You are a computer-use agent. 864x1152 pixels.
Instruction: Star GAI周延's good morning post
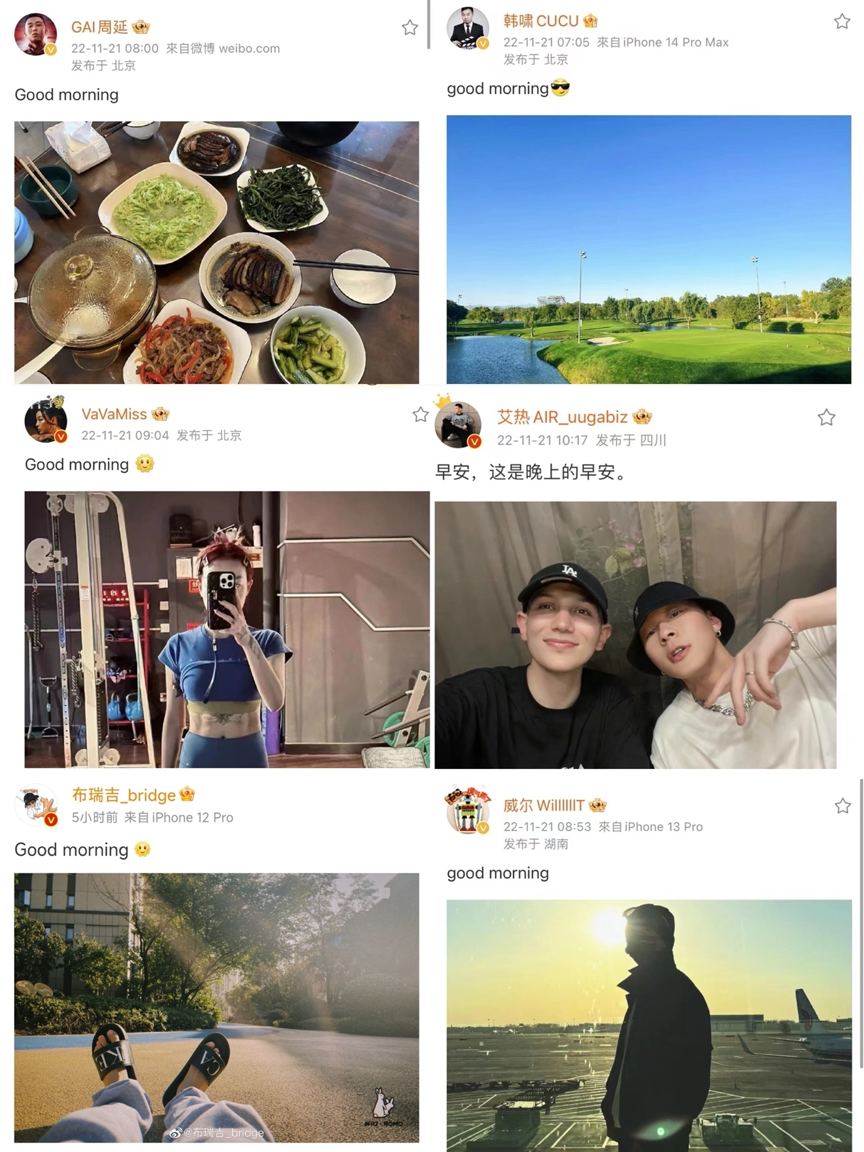tap(410, 28)
